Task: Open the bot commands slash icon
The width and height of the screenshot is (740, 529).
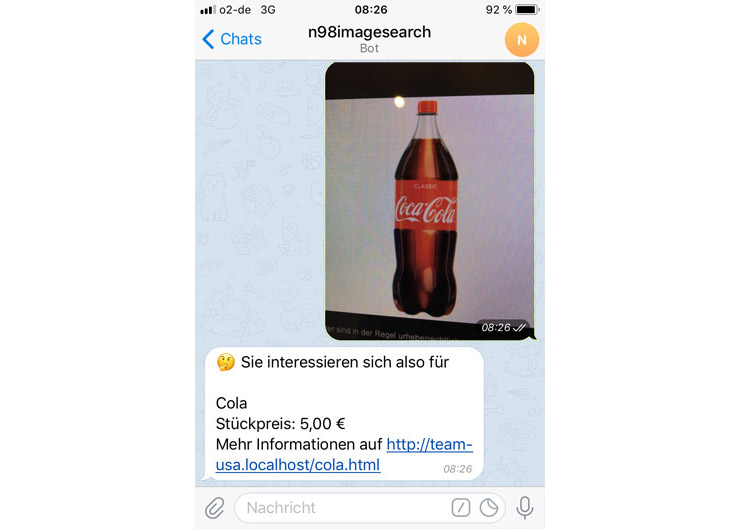Action: 460,508
